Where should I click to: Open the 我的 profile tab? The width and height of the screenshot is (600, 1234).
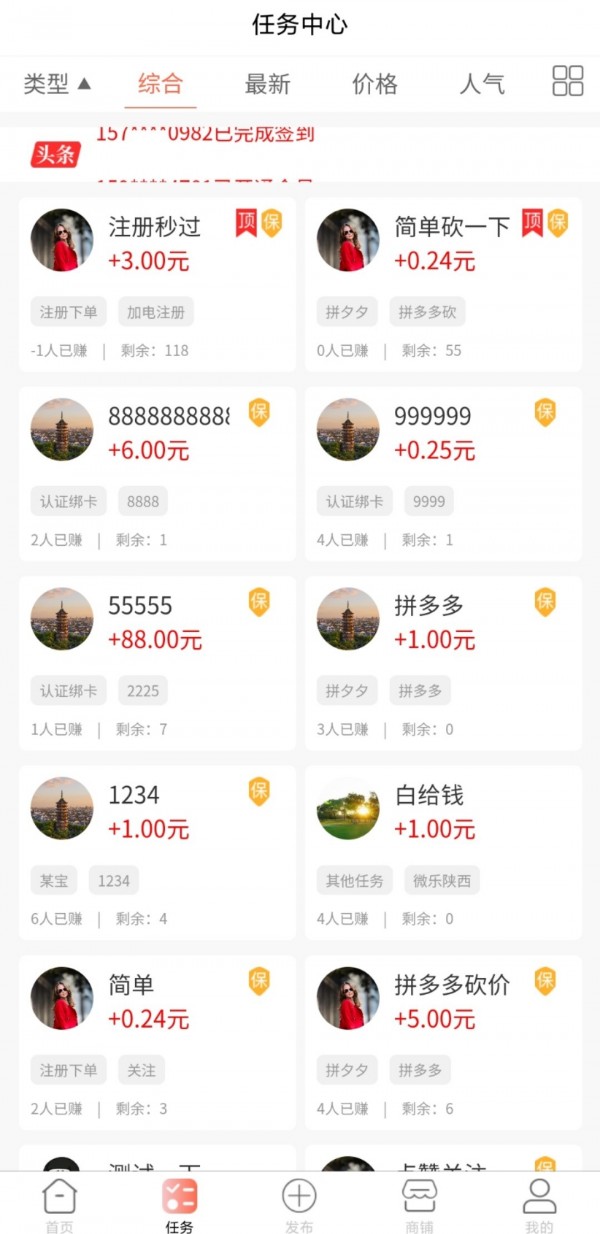point(539,1204)
